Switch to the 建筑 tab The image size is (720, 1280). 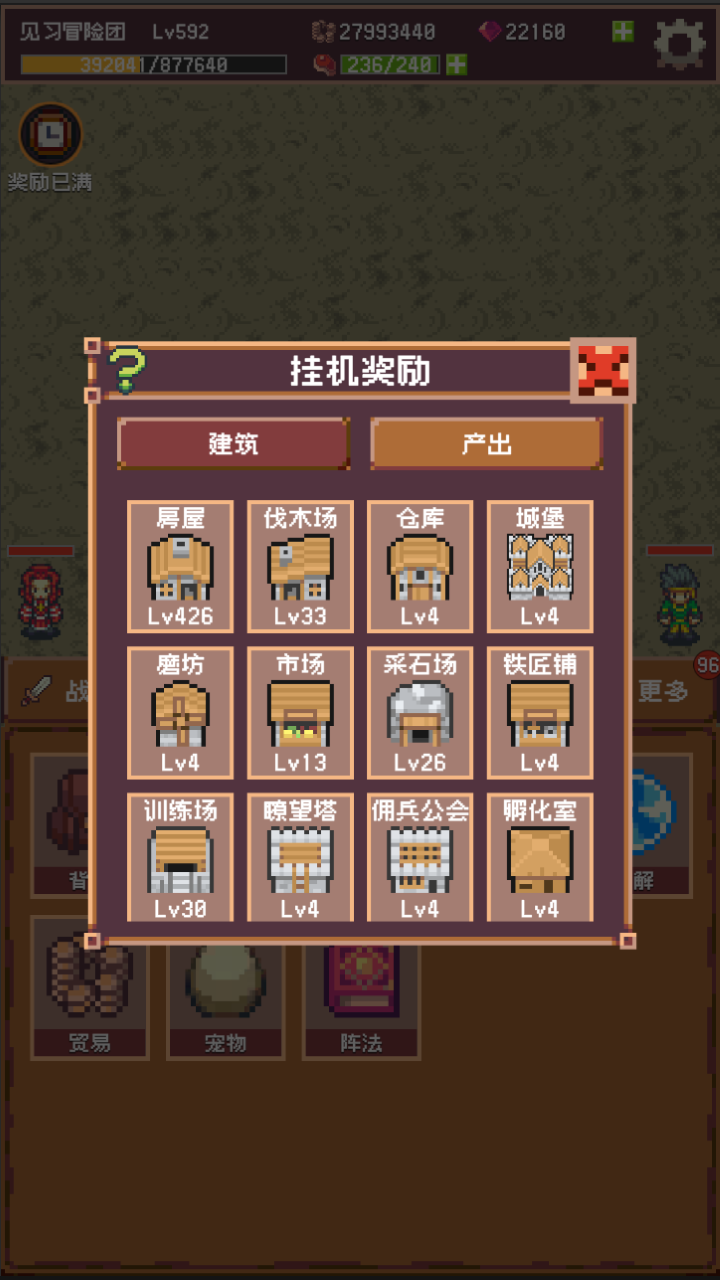233,444
